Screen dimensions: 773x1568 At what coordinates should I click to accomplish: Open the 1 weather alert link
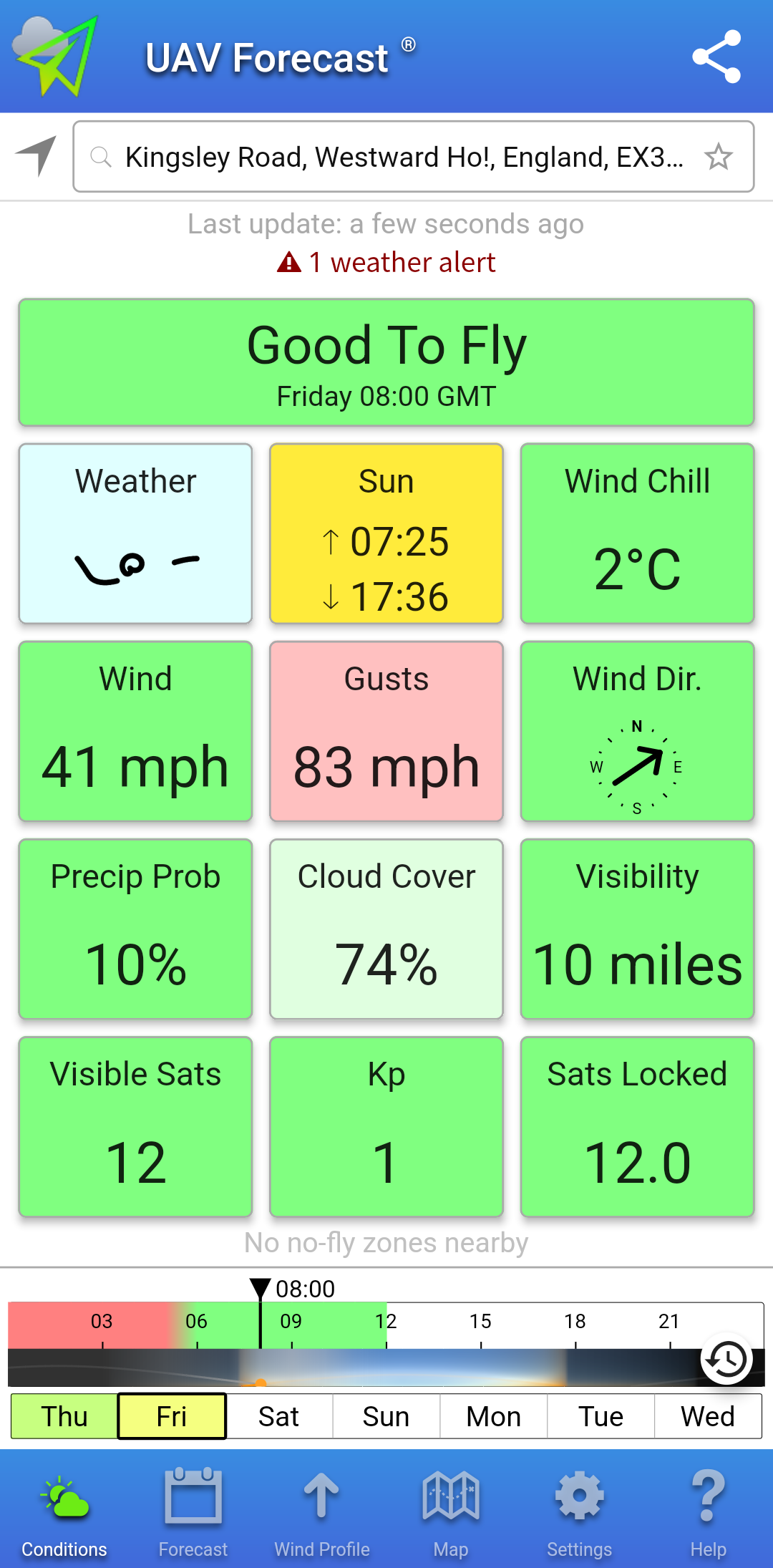pyautogui.click(x=386, y=263)
